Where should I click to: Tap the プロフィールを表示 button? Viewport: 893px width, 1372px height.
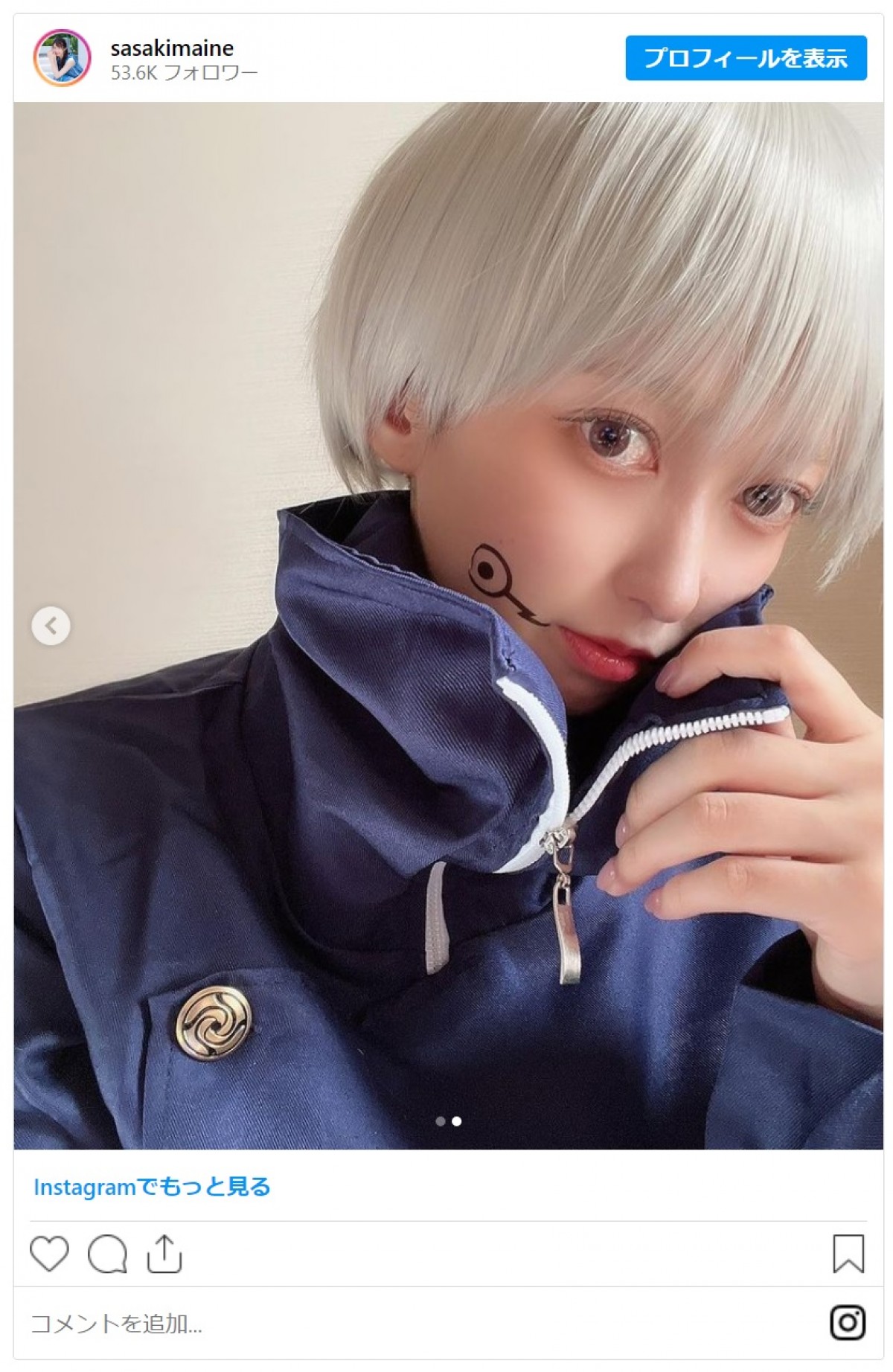click(x=745, y=58)
